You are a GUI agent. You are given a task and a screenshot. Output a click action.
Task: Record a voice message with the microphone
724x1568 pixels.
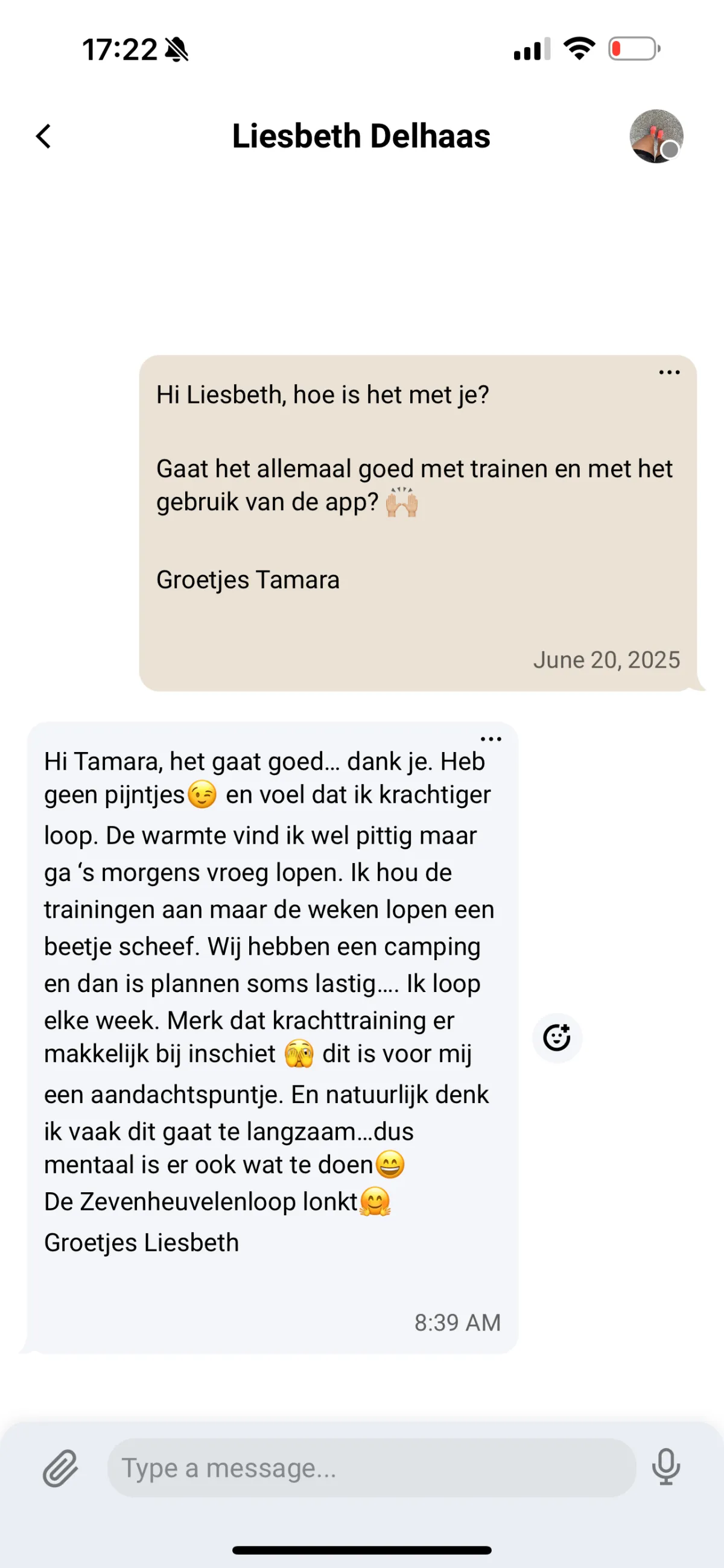point(665,1467)
